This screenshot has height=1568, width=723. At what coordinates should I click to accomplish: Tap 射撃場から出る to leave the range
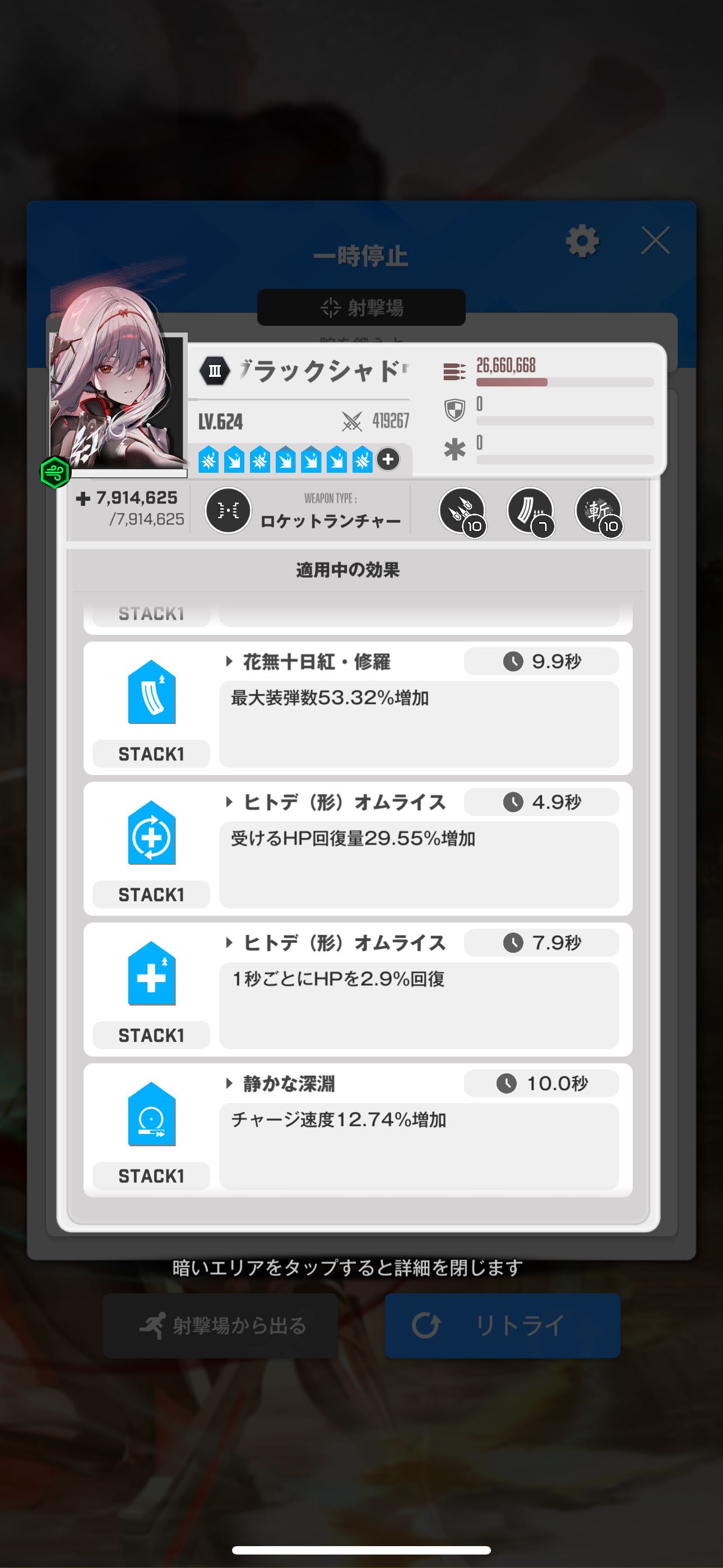pos(220,1326)
